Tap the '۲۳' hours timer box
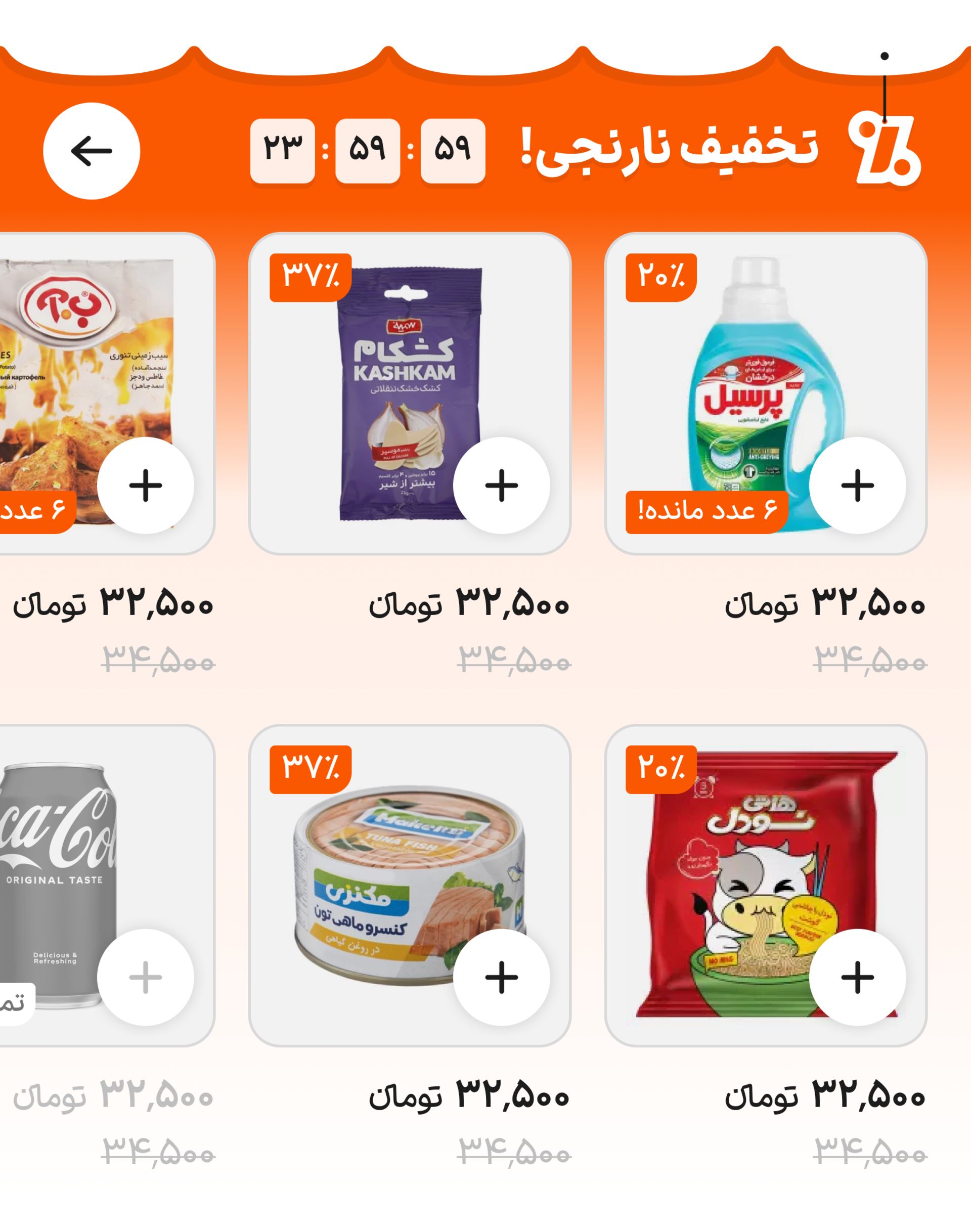Image resolution: width=971 pixels, height=1232 pixels. [284, 151]
